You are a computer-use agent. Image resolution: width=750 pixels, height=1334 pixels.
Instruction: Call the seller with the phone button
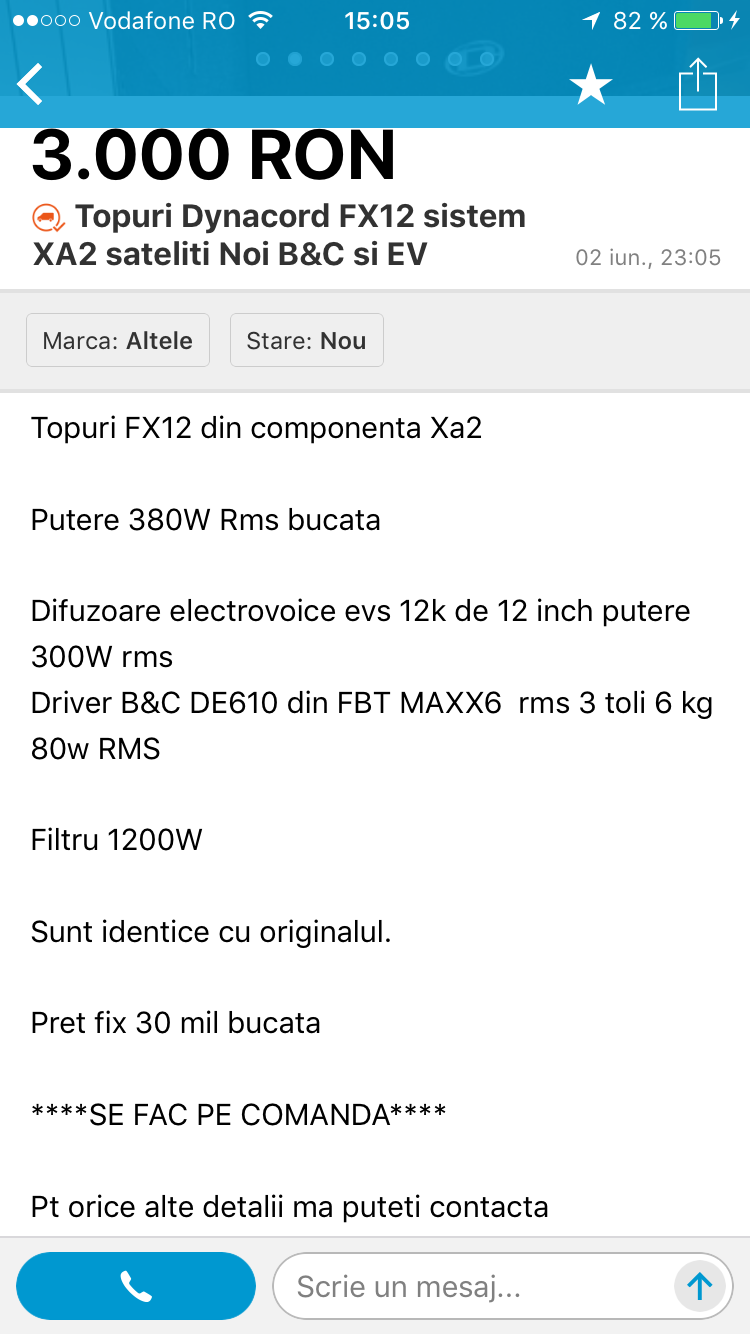[136, 1286]
